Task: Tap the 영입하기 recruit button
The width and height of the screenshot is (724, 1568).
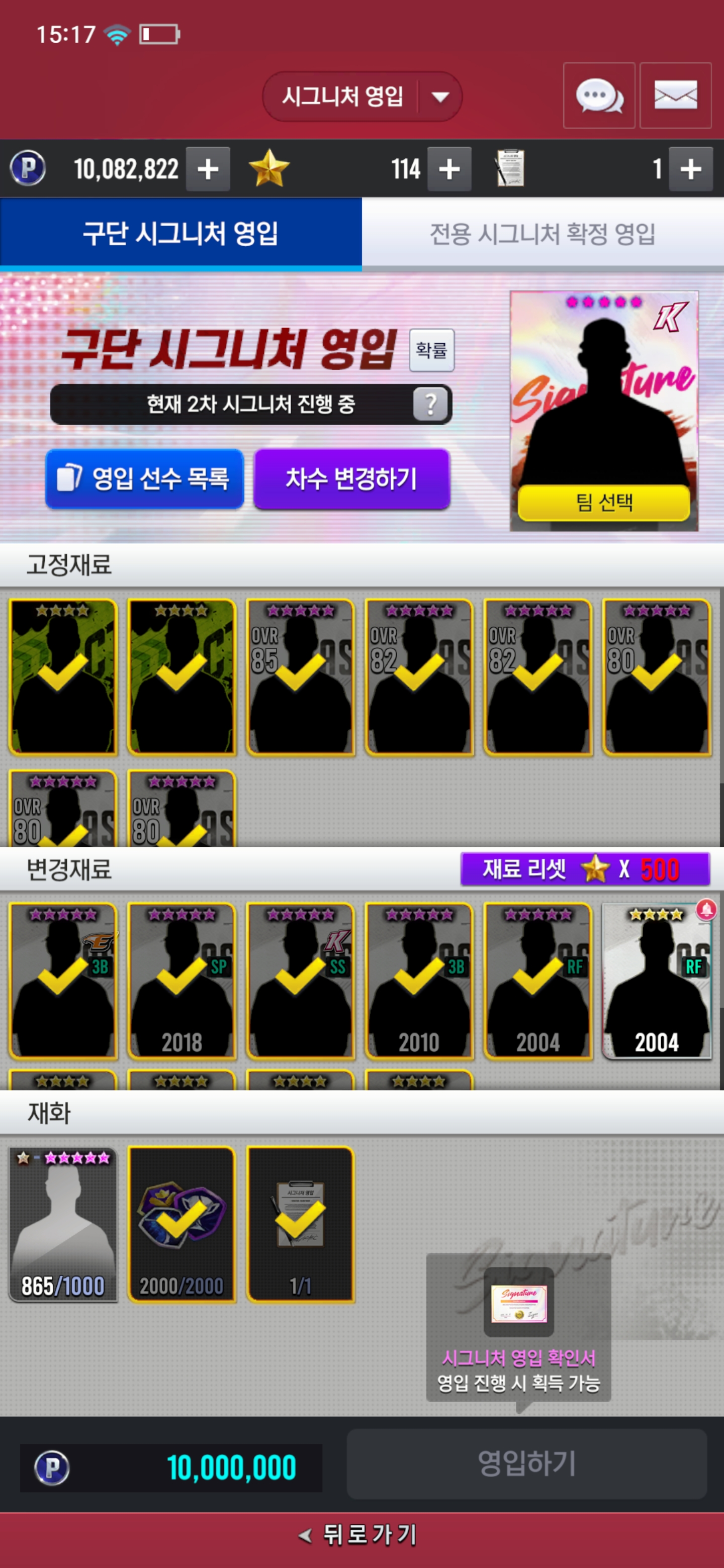Action: coord(527,1463)
